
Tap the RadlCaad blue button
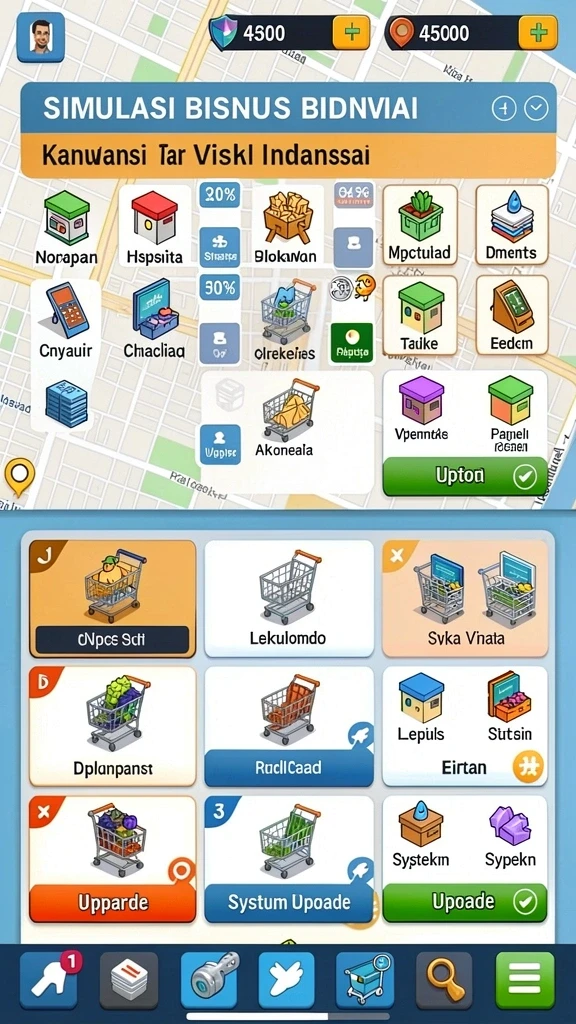(x=289, y=767)
